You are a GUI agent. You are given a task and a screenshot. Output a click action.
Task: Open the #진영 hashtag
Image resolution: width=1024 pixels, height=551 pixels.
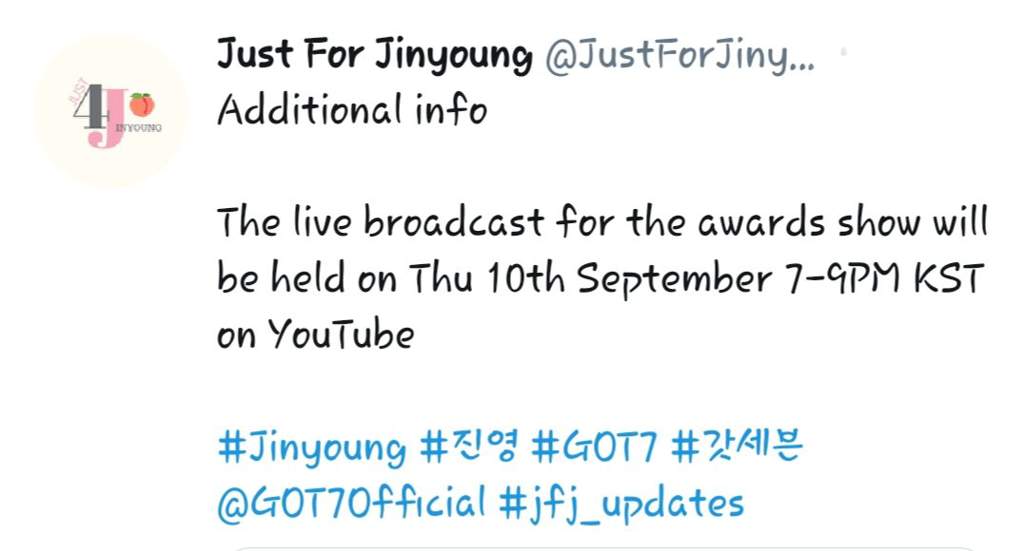pos(469,447)
